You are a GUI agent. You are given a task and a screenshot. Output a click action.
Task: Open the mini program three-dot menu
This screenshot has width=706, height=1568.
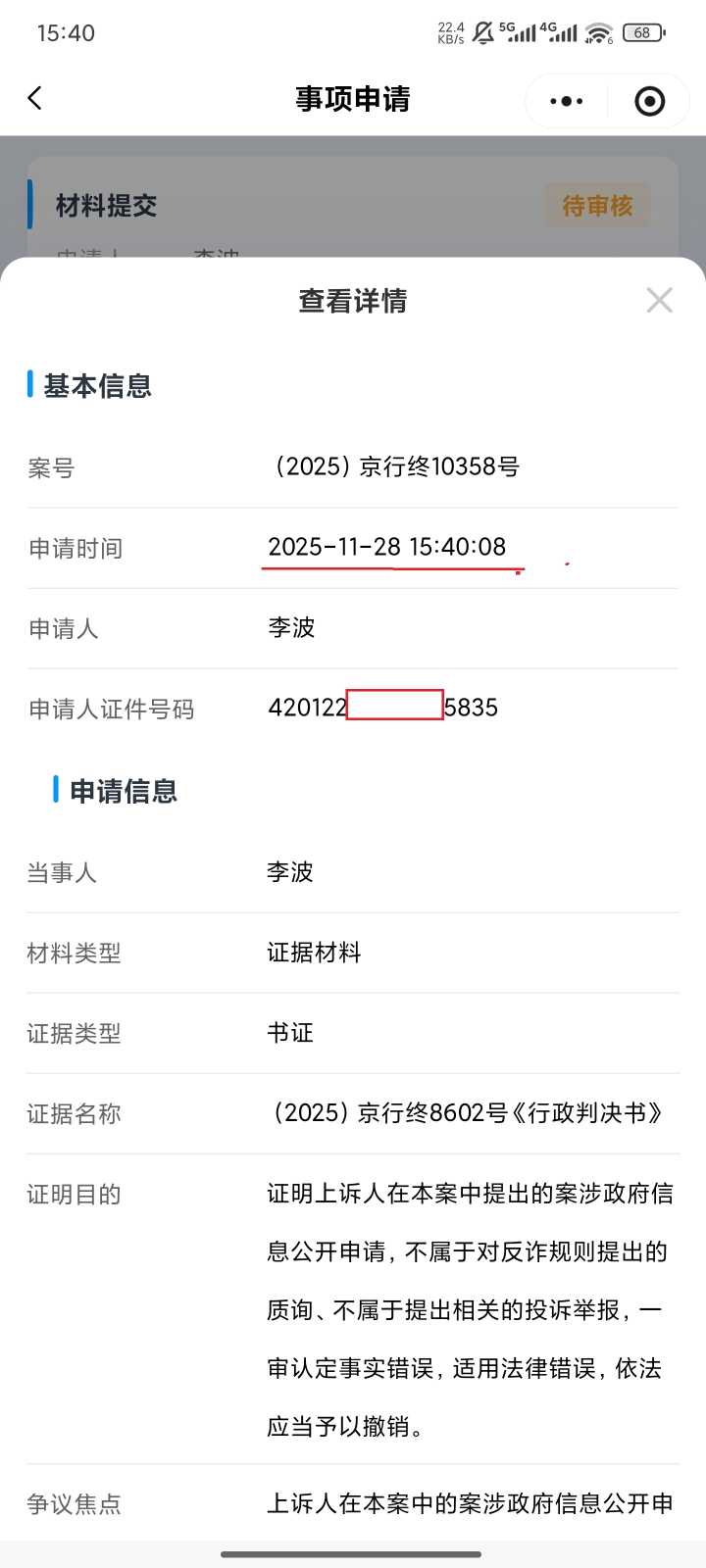click(566, 101)
